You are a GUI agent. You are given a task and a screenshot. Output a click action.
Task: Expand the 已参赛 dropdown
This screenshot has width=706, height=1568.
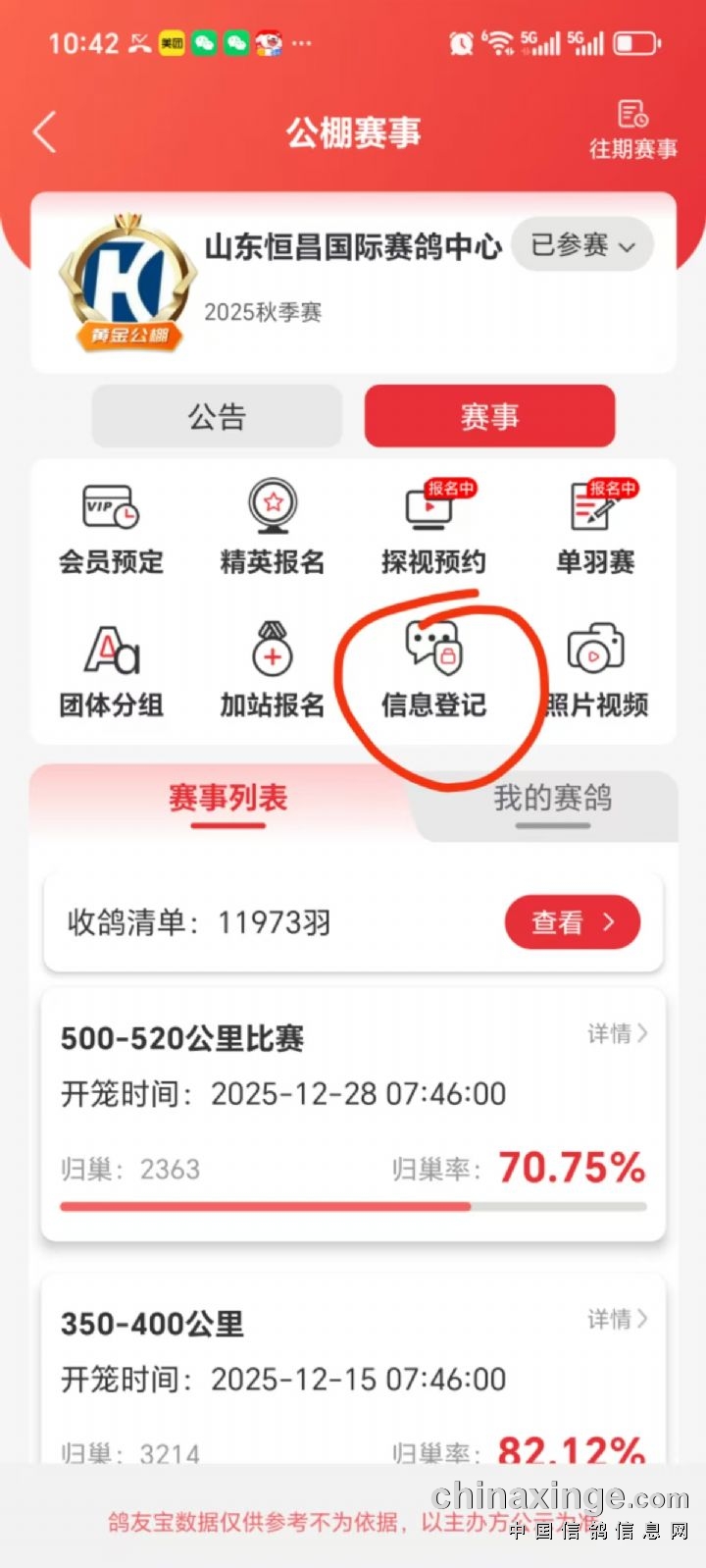coord(582,245)
